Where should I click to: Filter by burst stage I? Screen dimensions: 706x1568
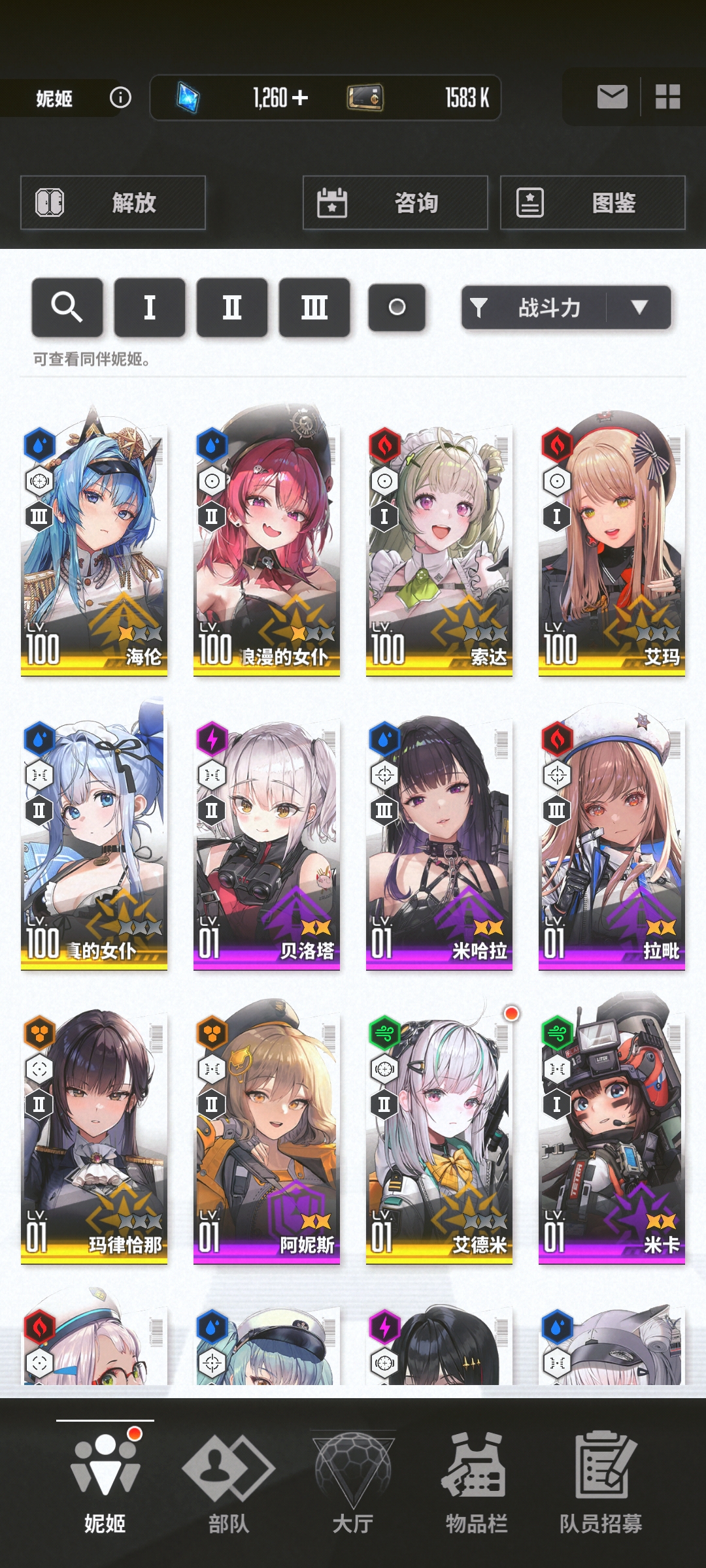pos(150,307)
